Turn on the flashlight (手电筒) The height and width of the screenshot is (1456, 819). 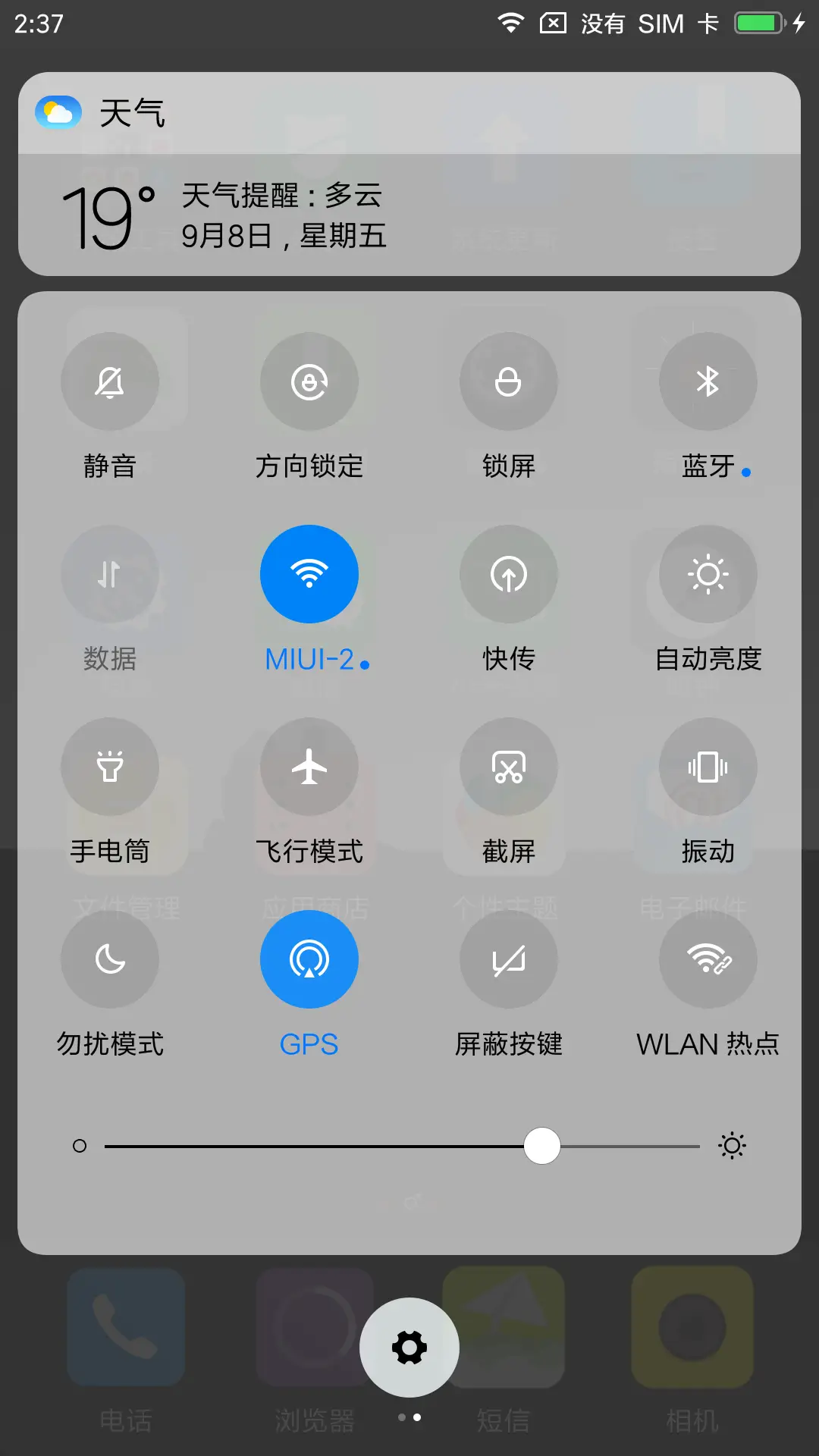[x=110, y=767]
